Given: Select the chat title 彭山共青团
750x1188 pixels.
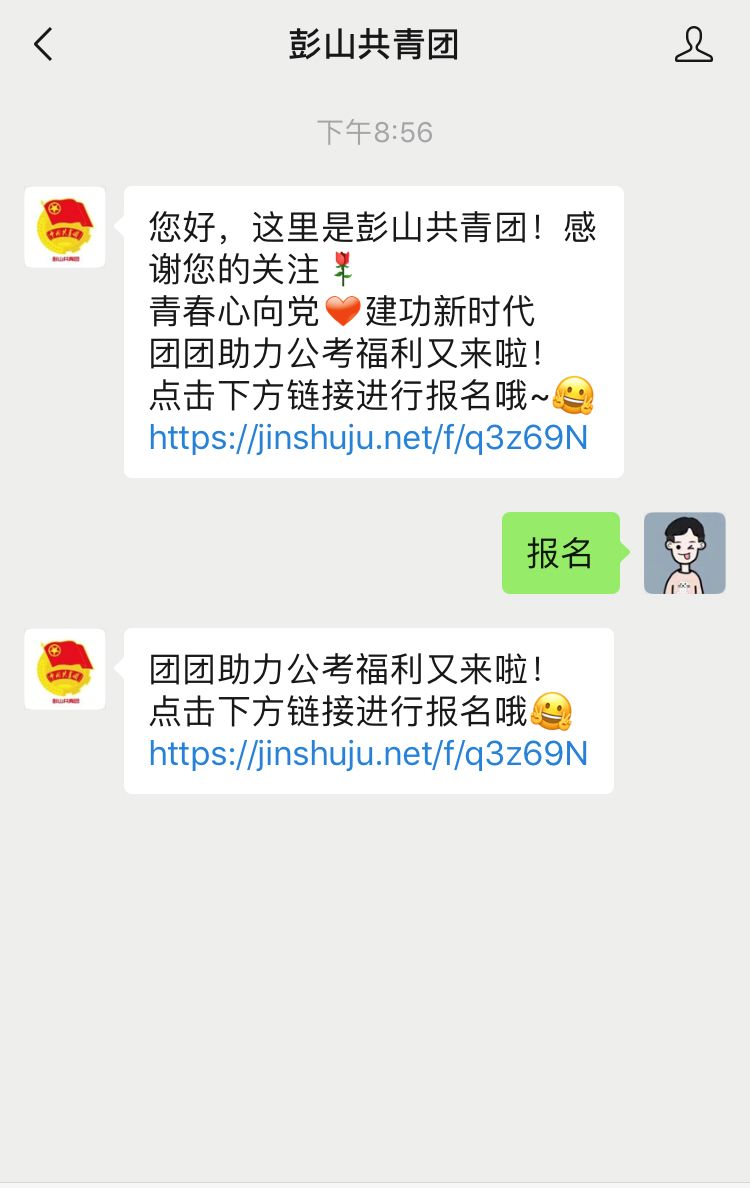Looking at the screenshot, I should (375, 45).
